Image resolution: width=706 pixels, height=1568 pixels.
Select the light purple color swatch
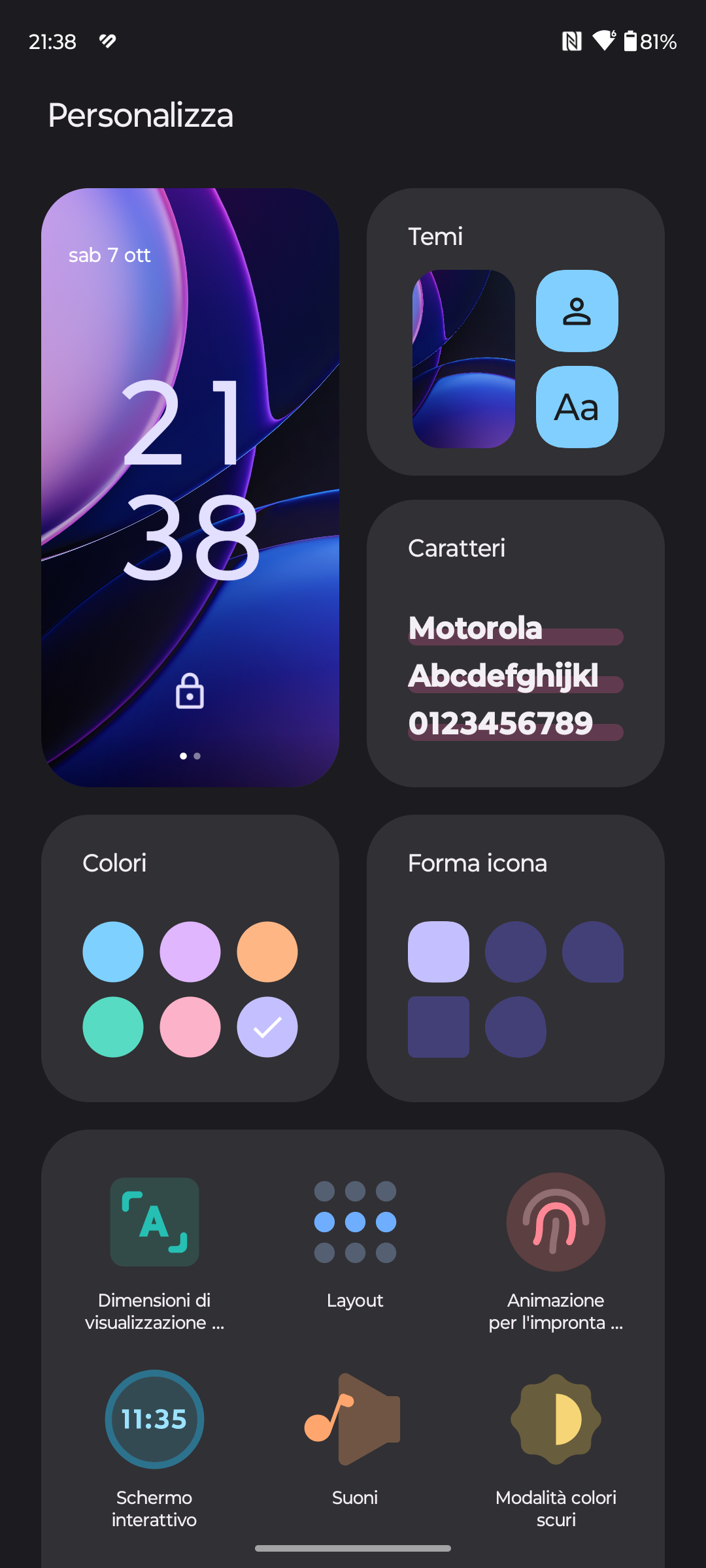(190, 952)
